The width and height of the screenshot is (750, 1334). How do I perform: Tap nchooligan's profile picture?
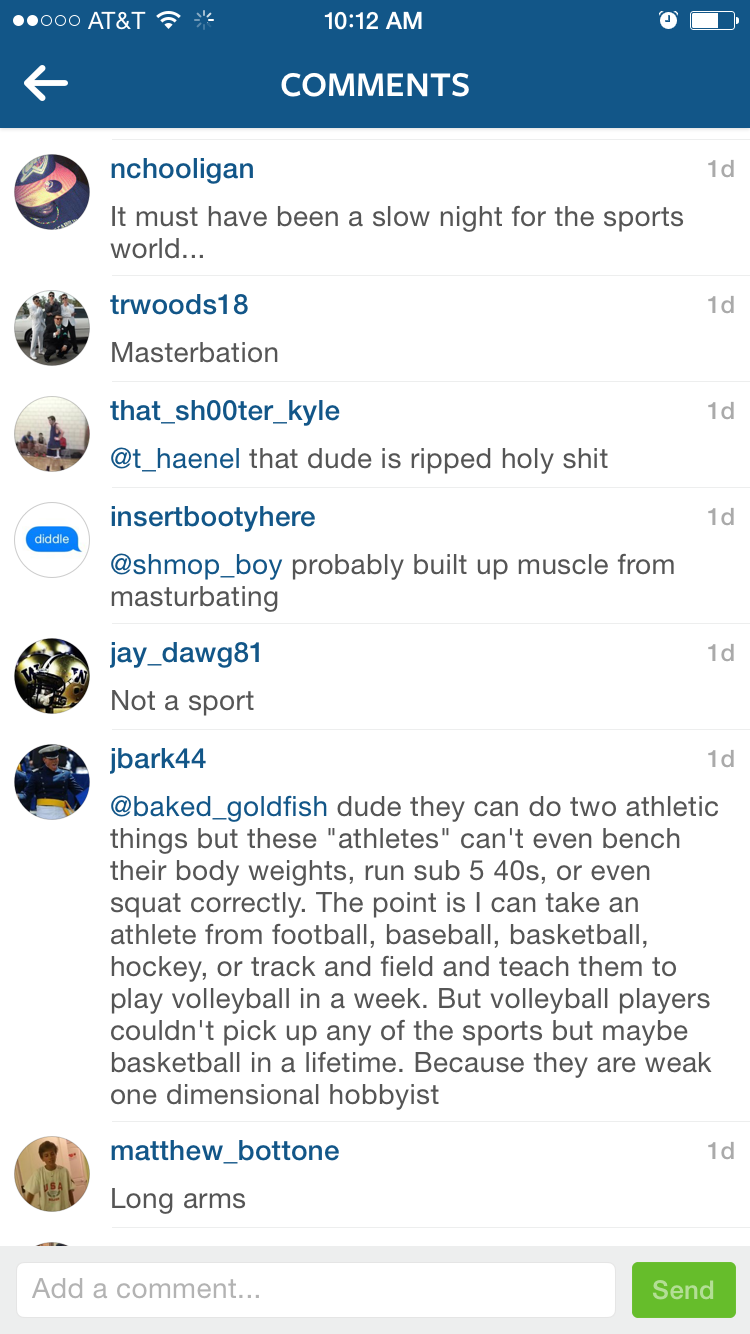pyautogui.click(x=52, y=192)
